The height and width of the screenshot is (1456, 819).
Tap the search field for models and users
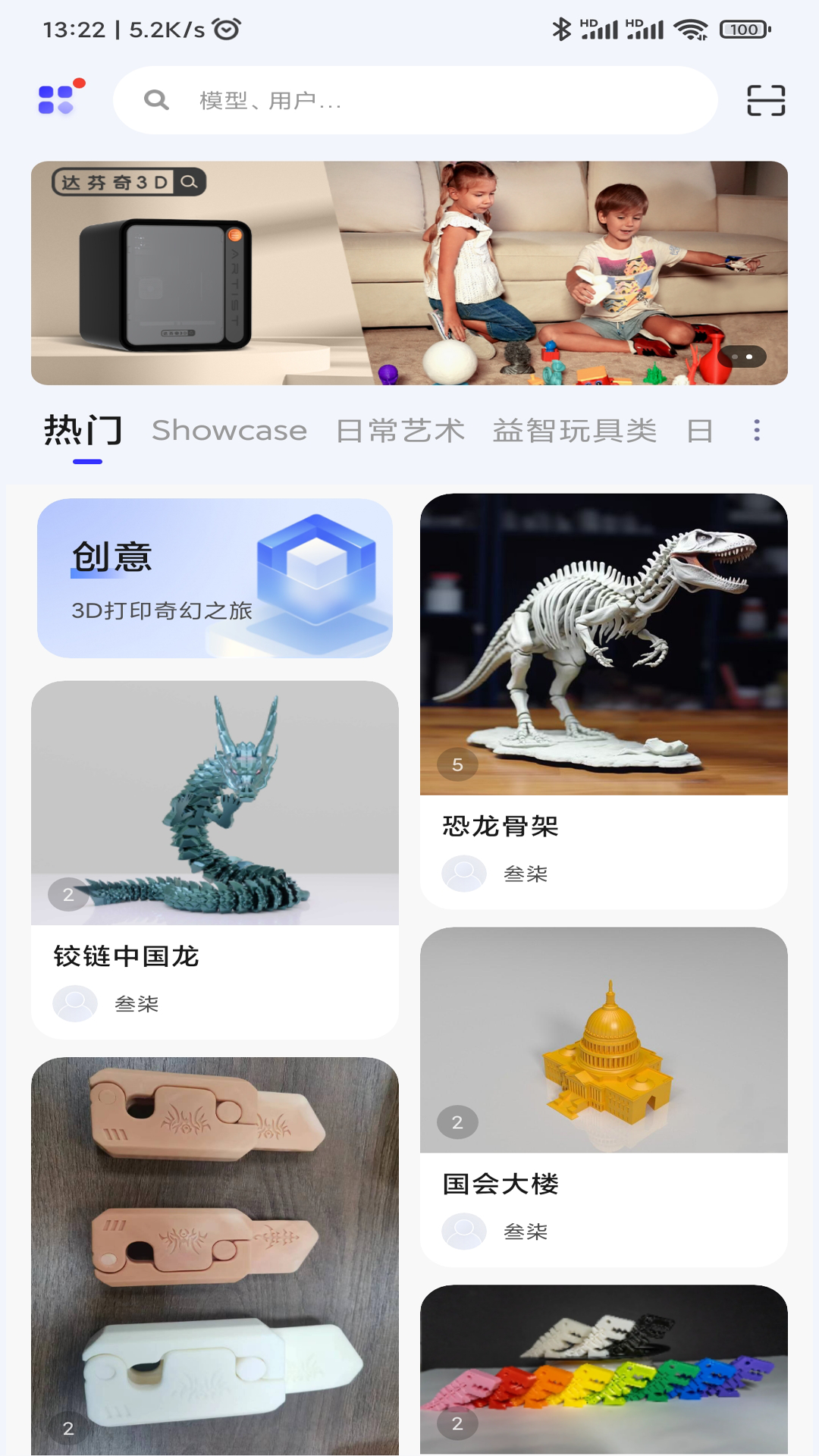pos(415,100)
